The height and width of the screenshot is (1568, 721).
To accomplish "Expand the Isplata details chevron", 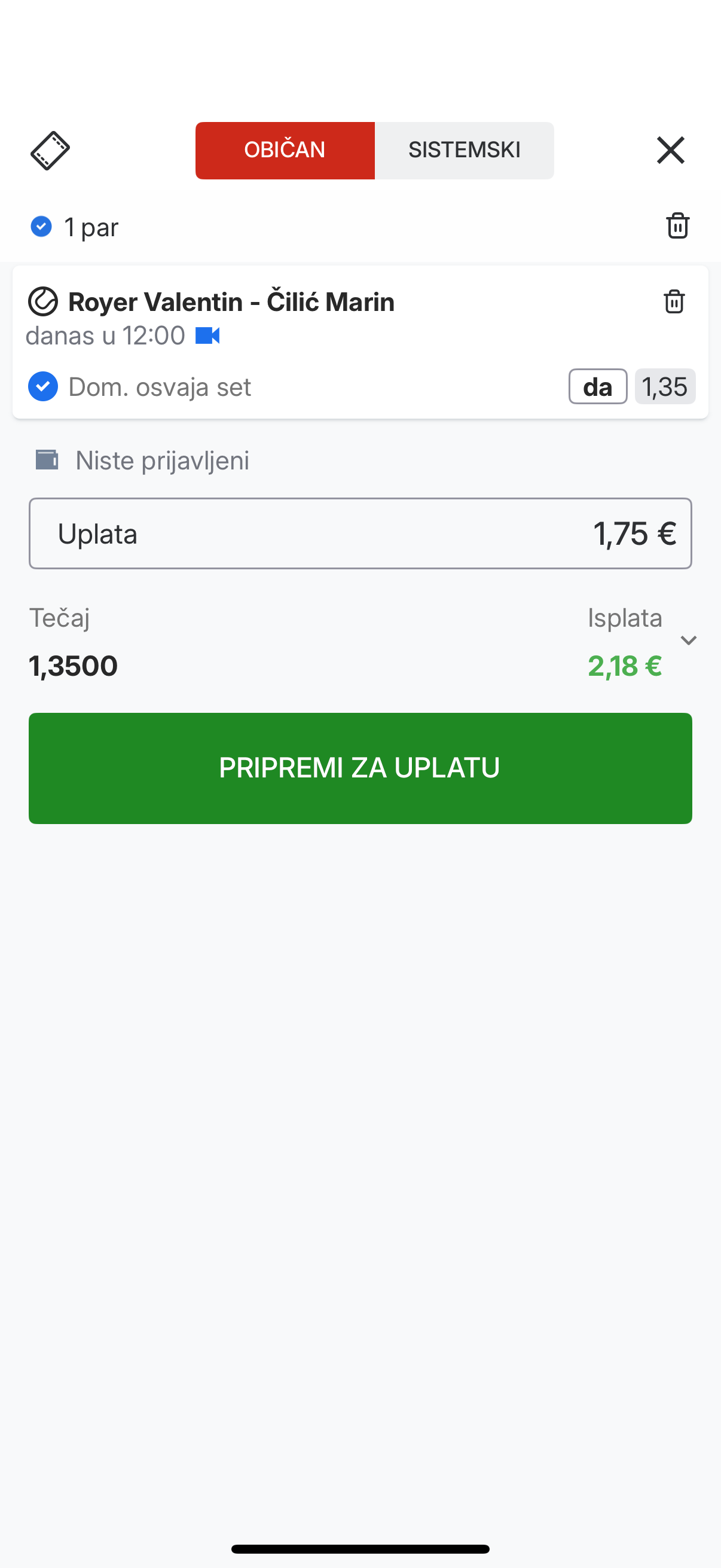I will [688, 640].
